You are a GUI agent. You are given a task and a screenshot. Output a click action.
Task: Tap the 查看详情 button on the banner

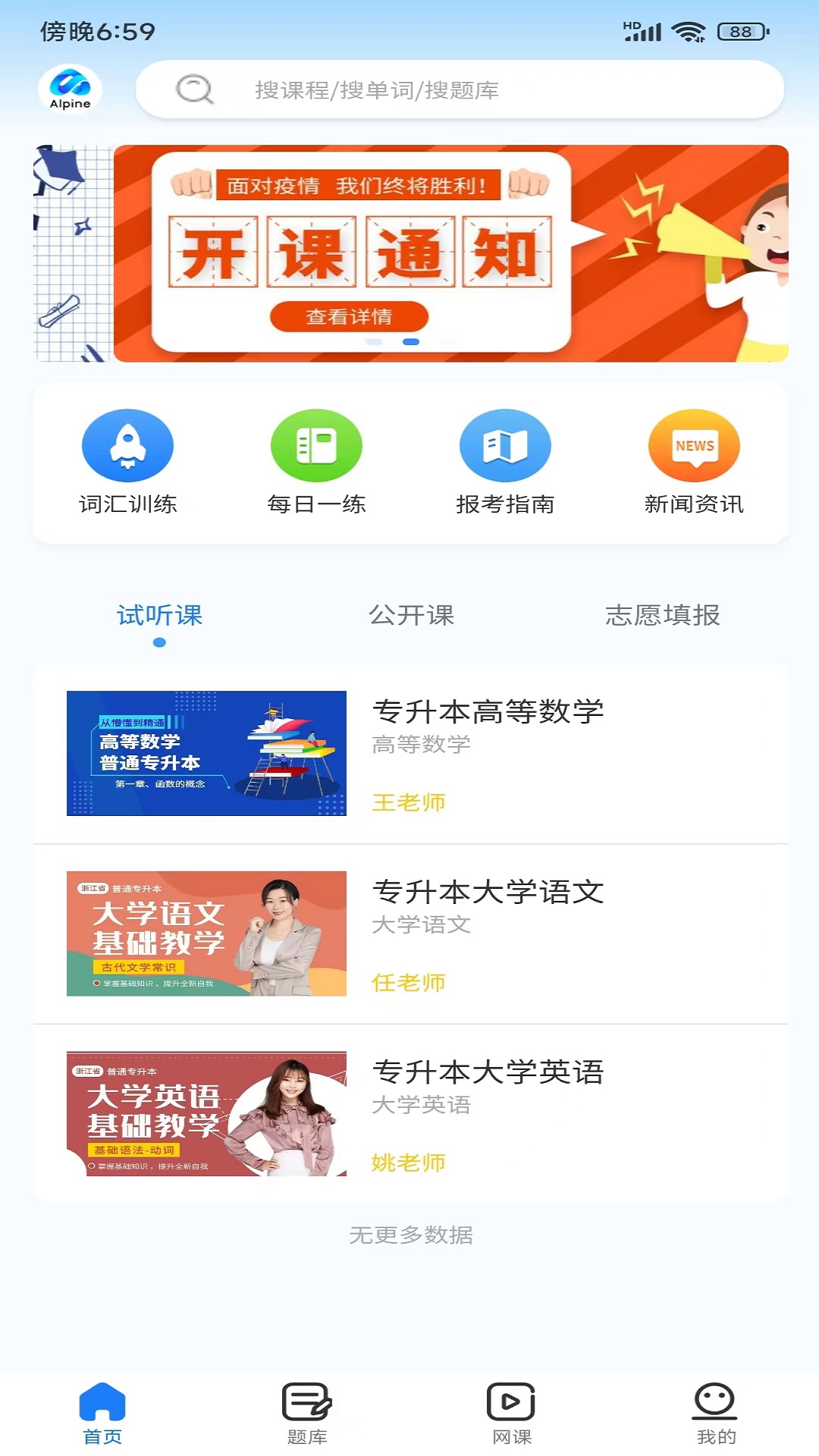click(348, 315)
